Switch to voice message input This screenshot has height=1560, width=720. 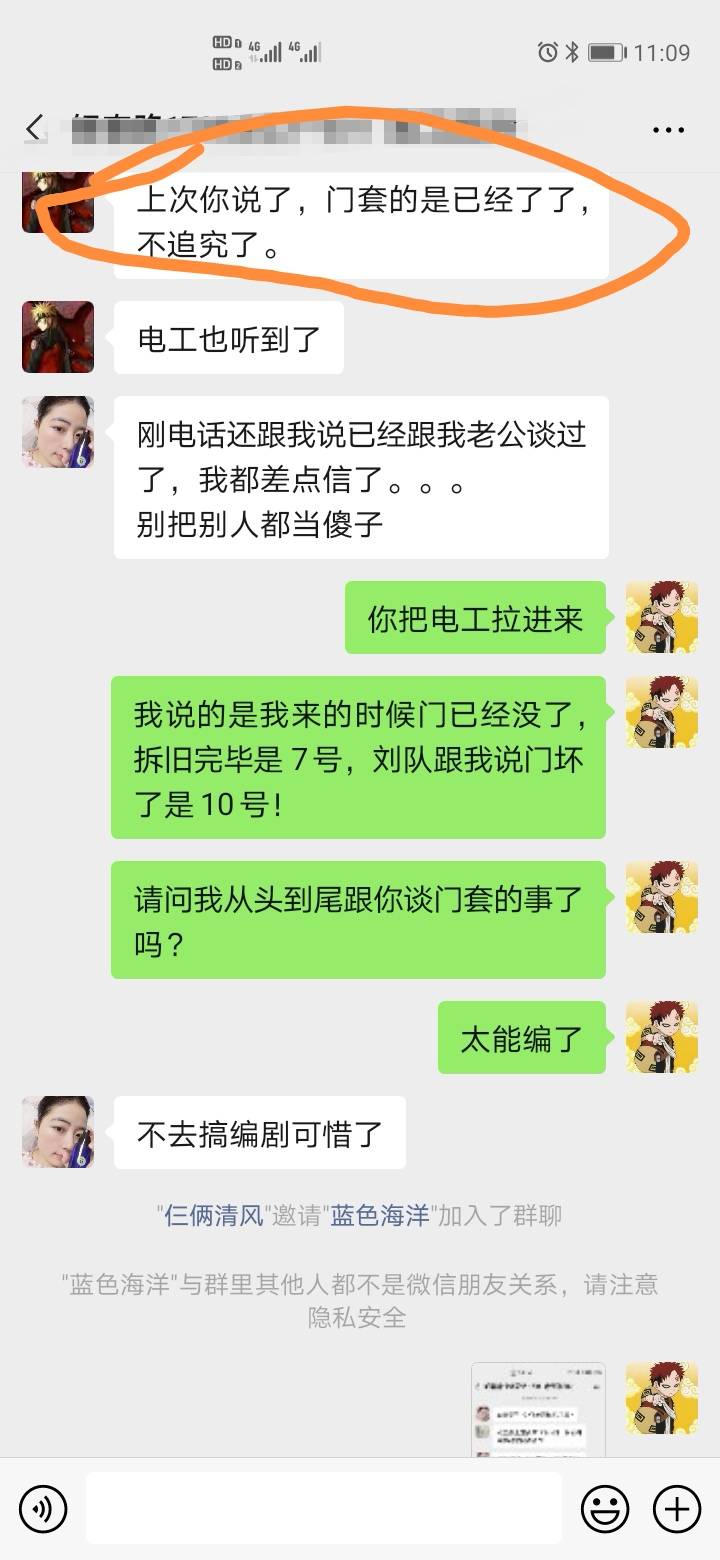43,1507
